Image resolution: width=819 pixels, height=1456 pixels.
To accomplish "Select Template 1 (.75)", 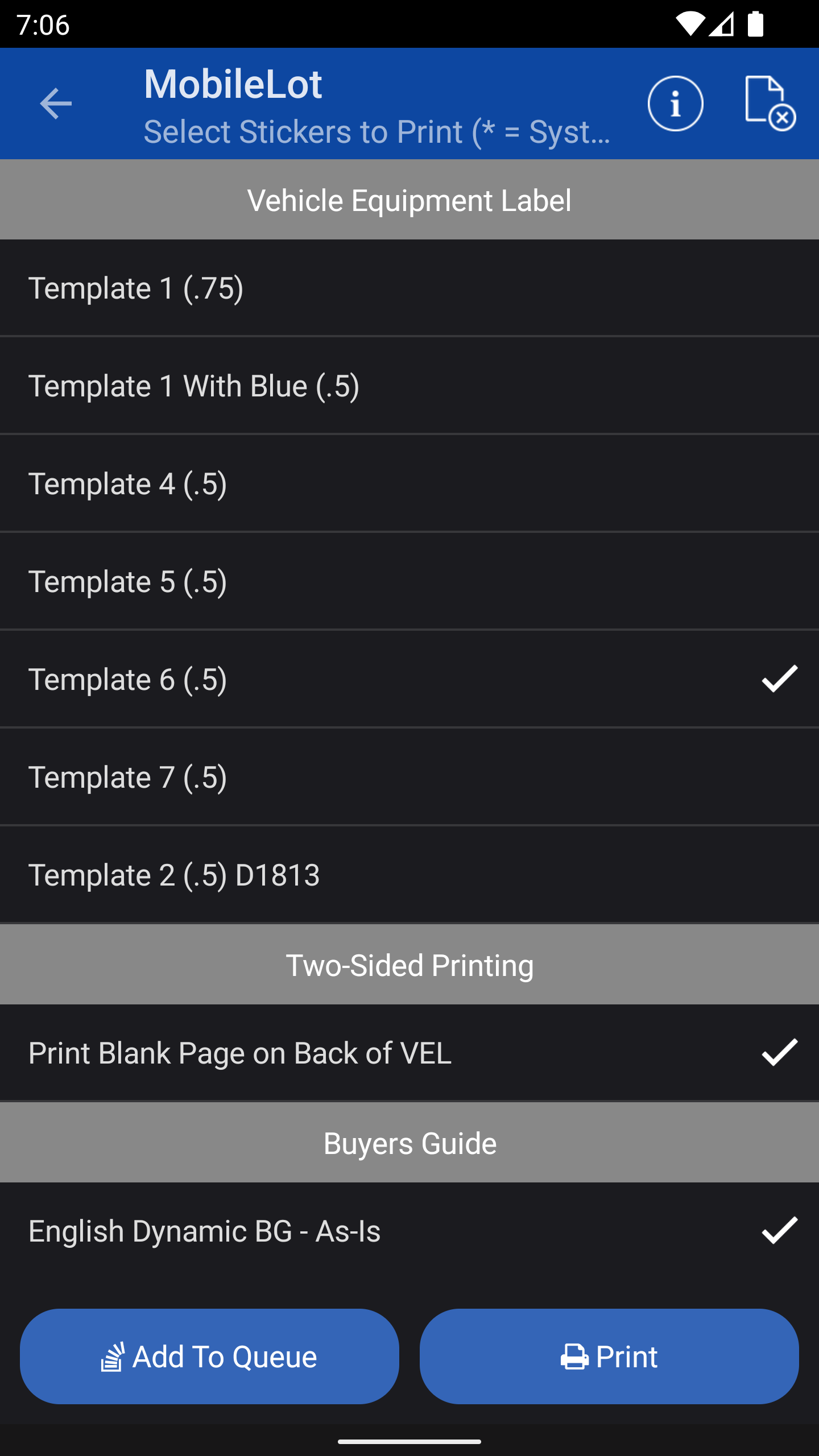I will coord(409,288).
